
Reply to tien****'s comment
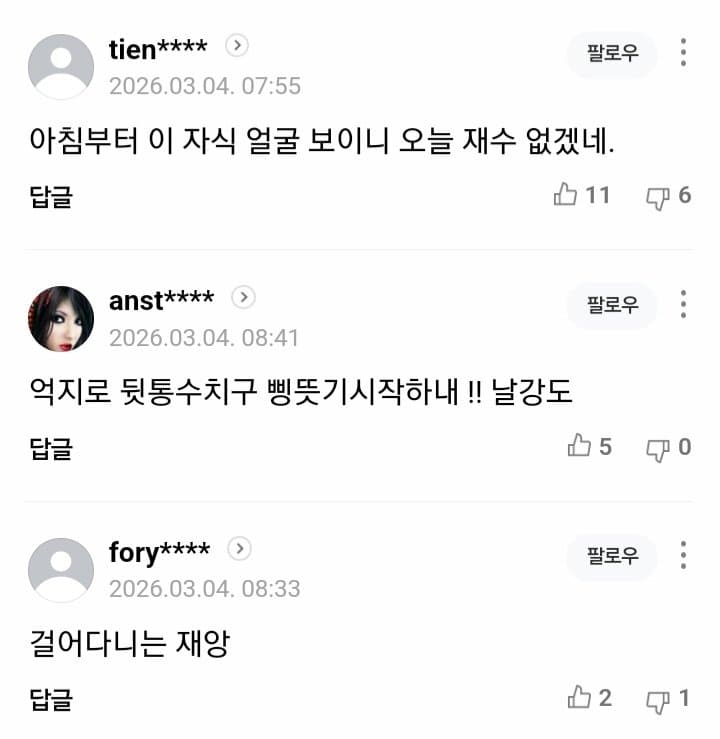coord(51,196)
